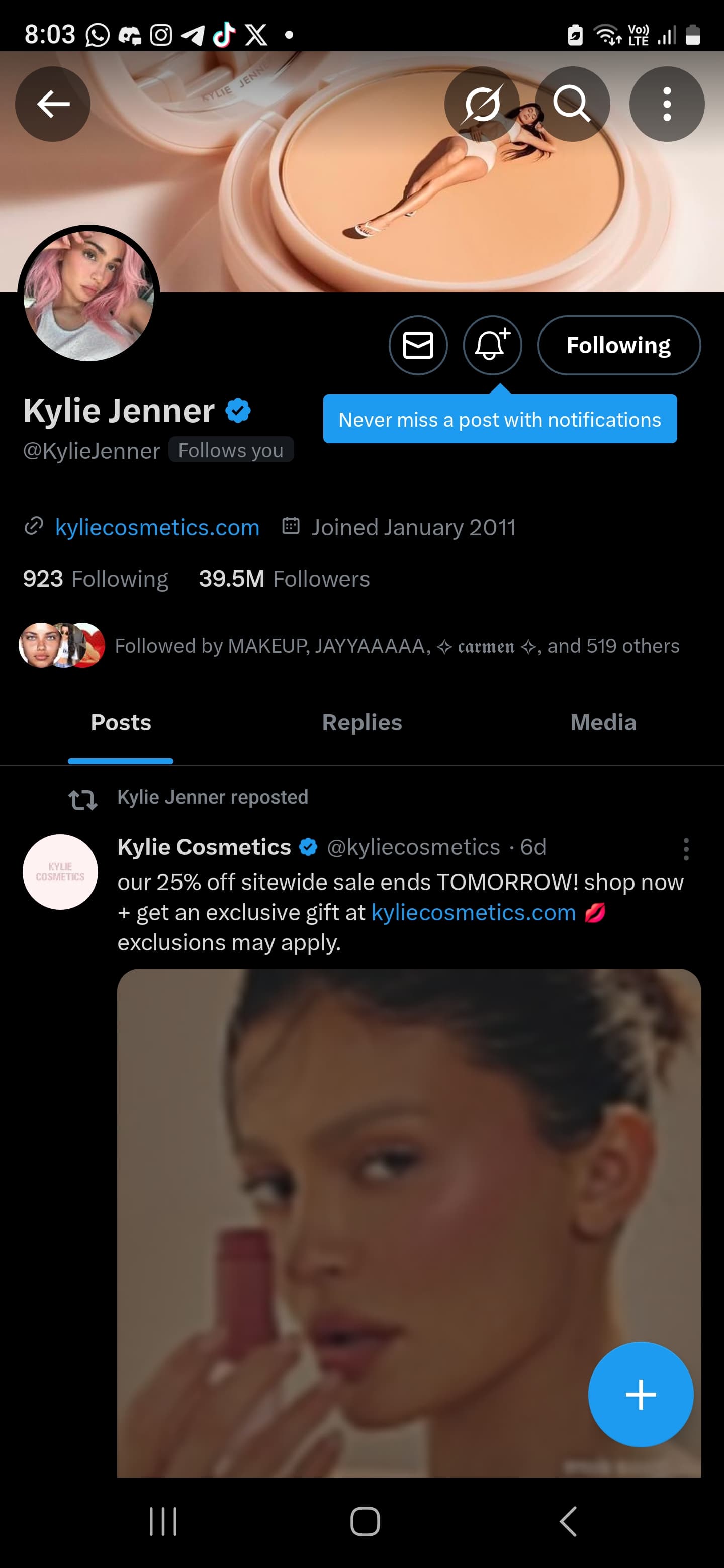
Task: Switch to the Replies tab
Action: click(x=361, y=723)
